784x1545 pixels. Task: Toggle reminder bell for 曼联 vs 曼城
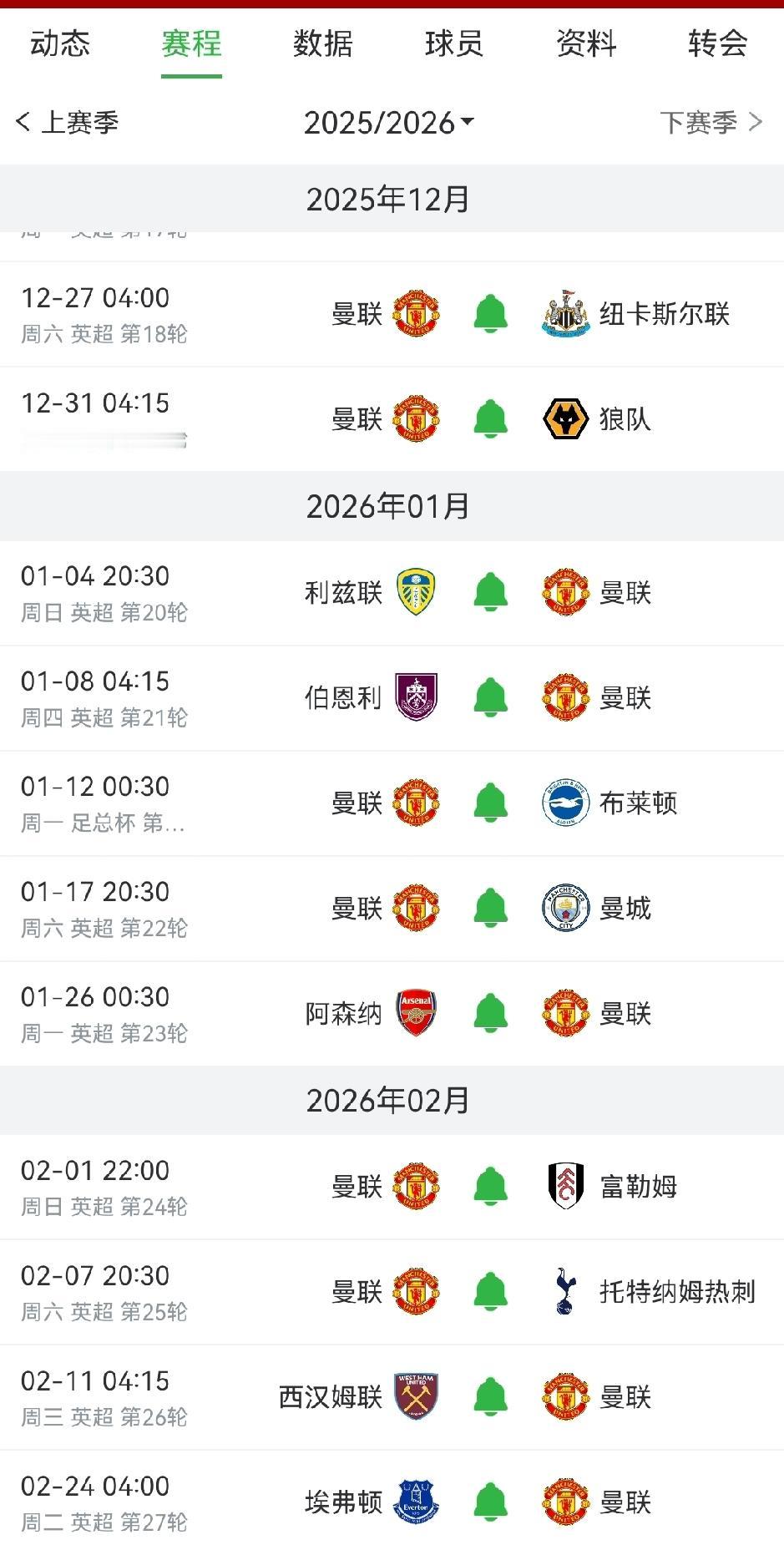click(x=491, y=909)
